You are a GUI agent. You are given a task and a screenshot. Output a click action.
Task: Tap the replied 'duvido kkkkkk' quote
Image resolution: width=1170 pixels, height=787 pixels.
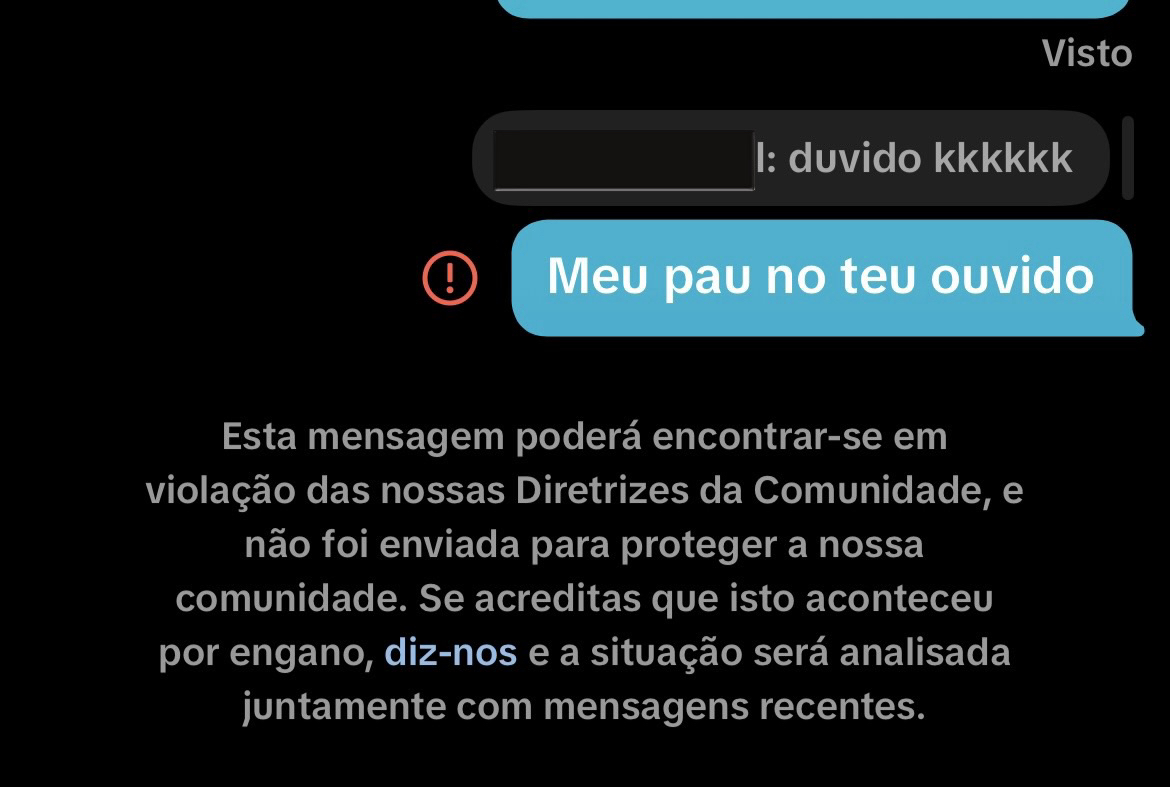790,159
